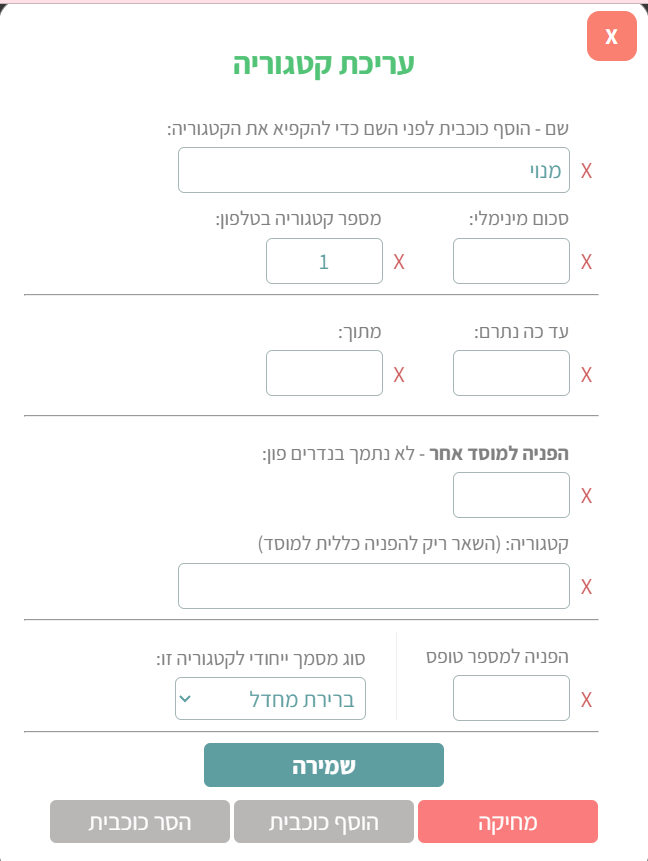The image size is (648, 861).
Task: Tap the category name field containing מנוי
Action: click(373, 170)
